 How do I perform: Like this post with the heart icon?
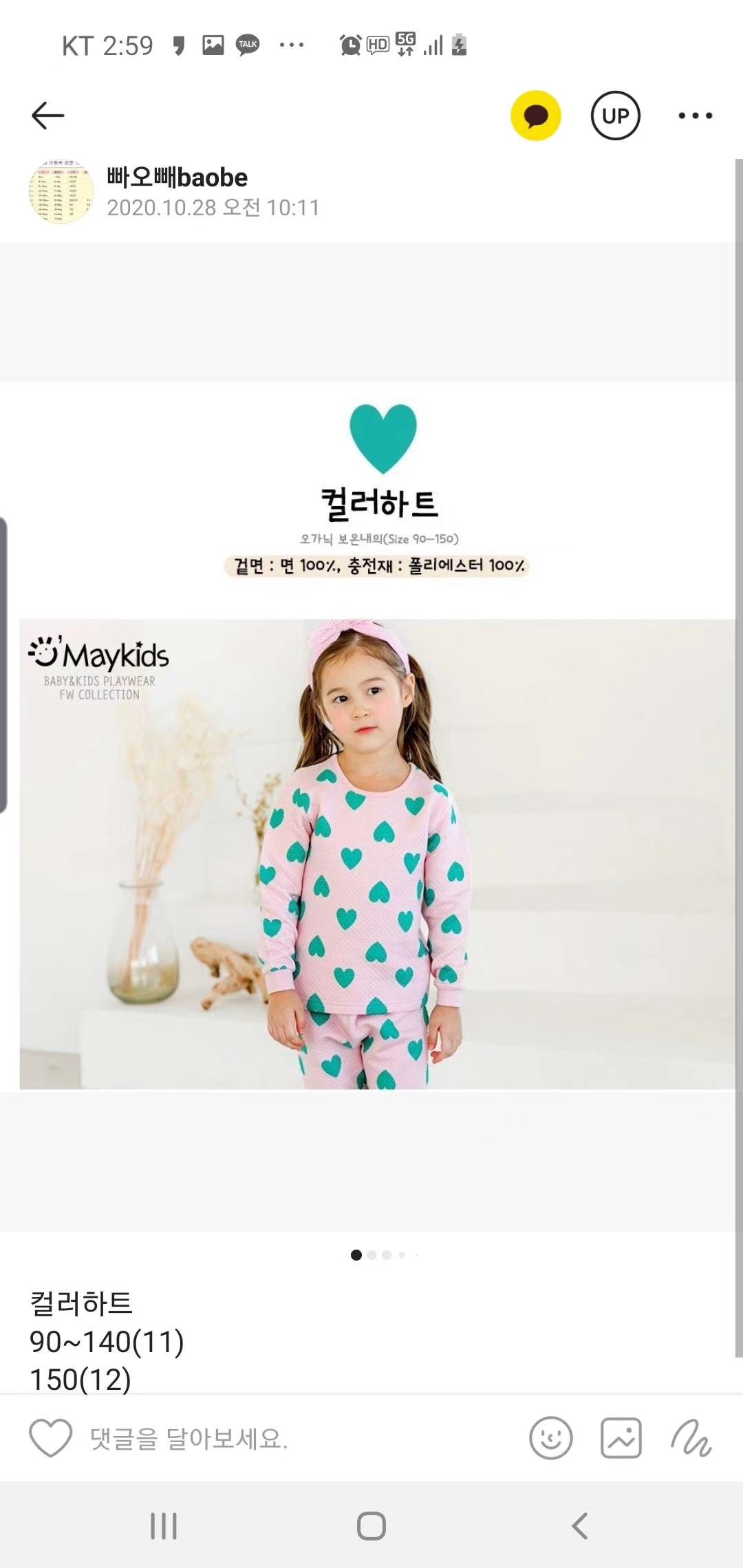[x=50, y=1438]
